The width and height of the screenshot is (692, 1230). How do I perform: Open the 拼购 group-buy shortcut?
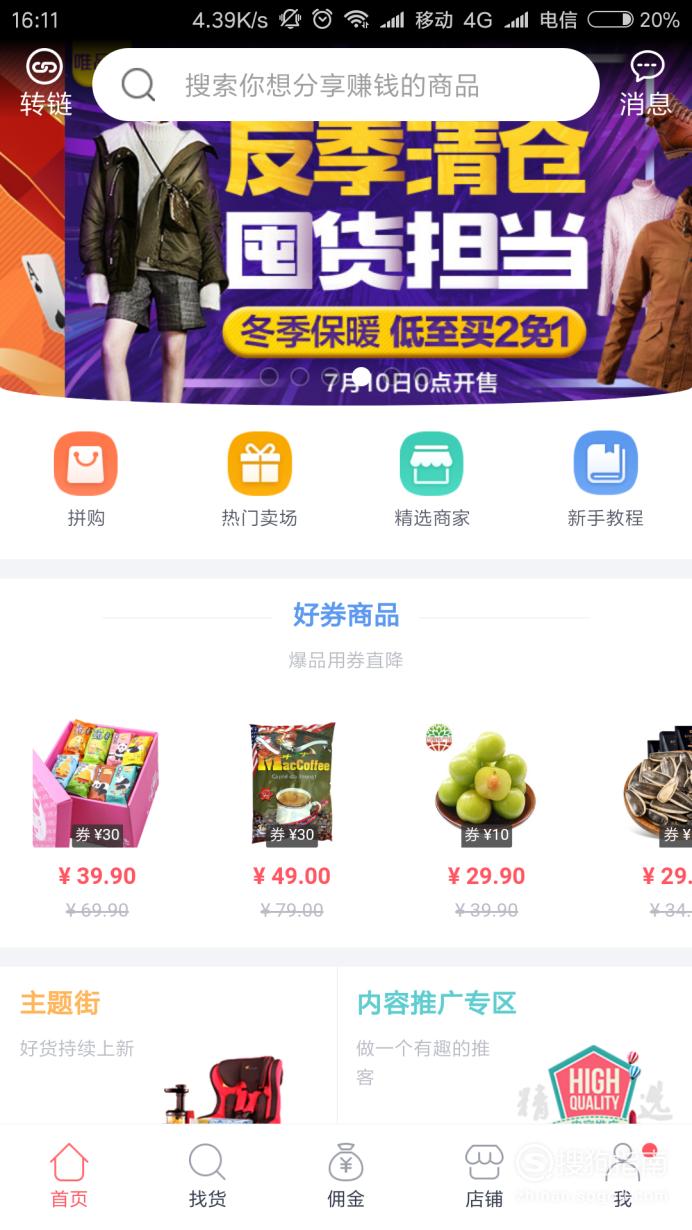point(86,479)
